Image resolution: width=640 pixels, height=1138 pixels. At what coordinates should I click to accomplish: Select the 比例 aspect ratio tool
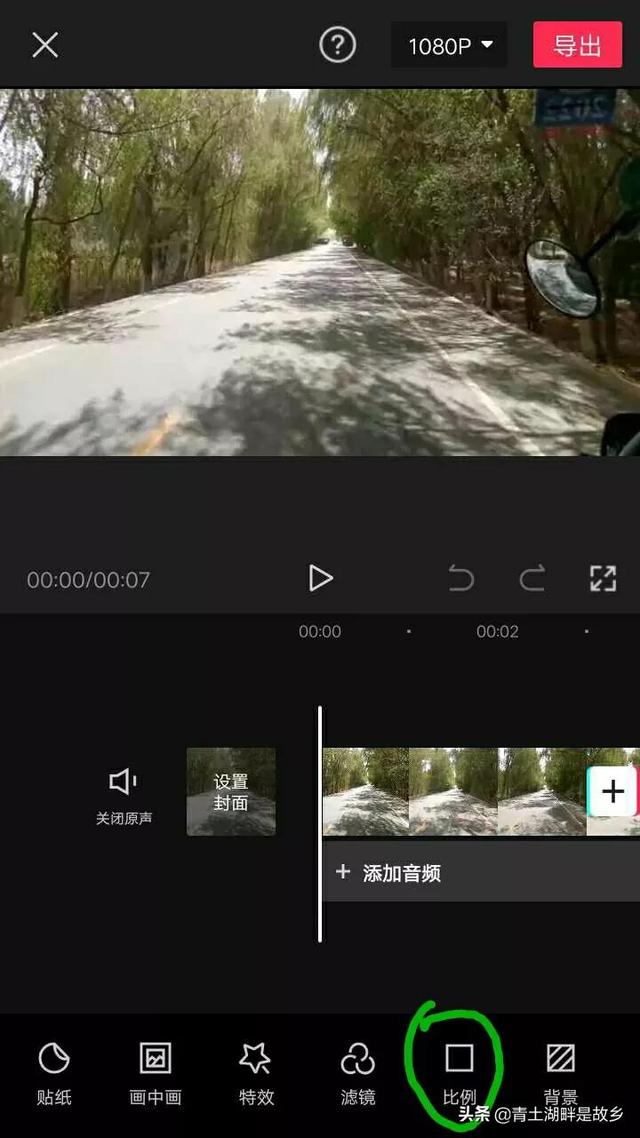[459, 1071]
